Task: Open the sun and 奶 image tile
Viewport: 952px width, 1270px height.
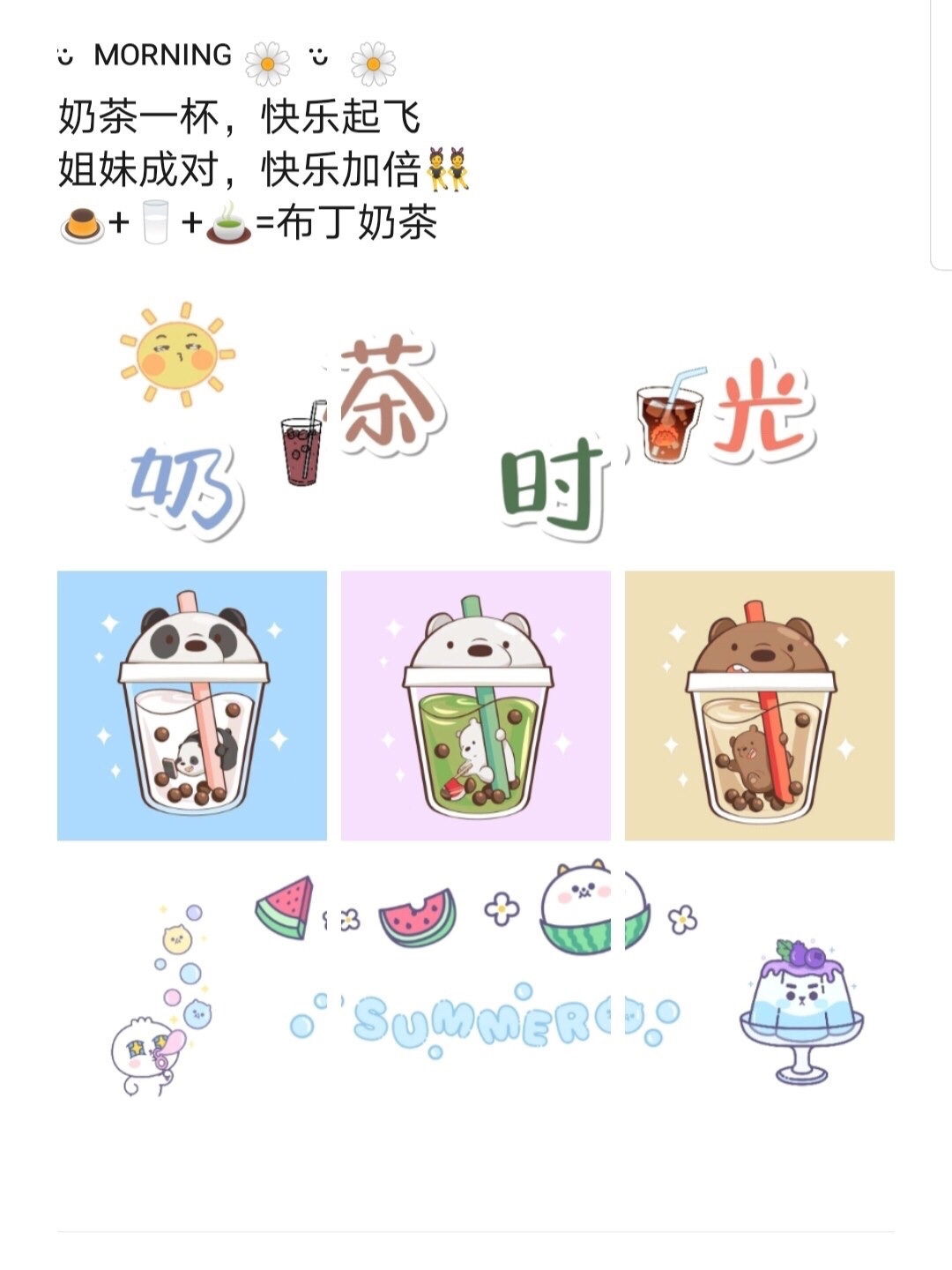Action: (x=192, y=422)
